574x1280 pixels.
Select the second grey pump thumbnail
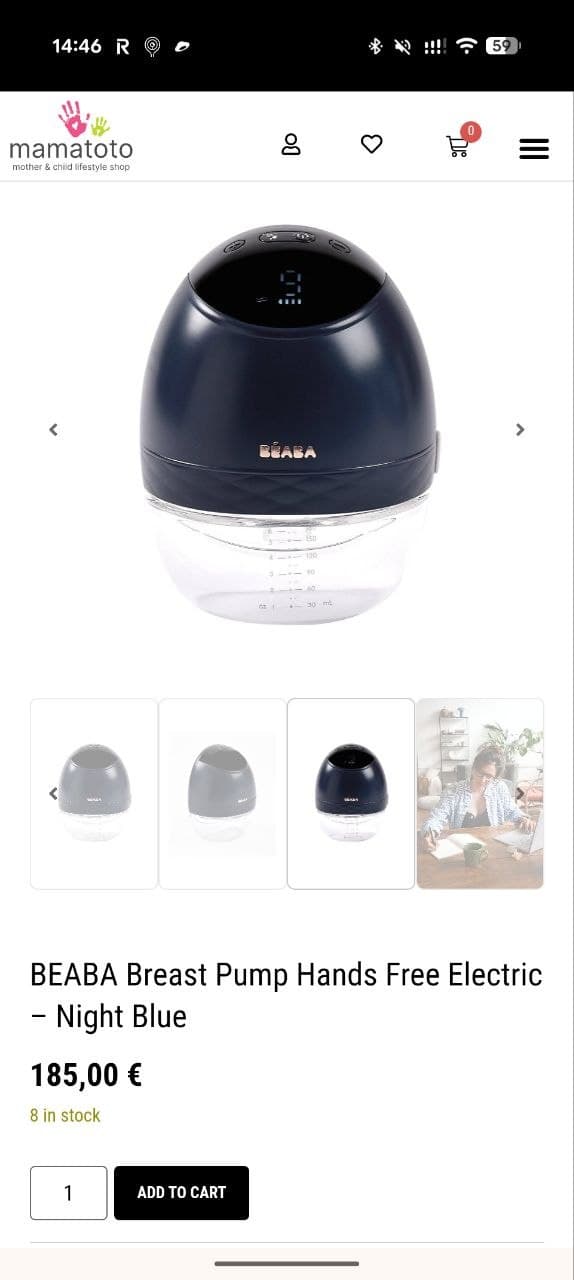(x=222, y=794)
